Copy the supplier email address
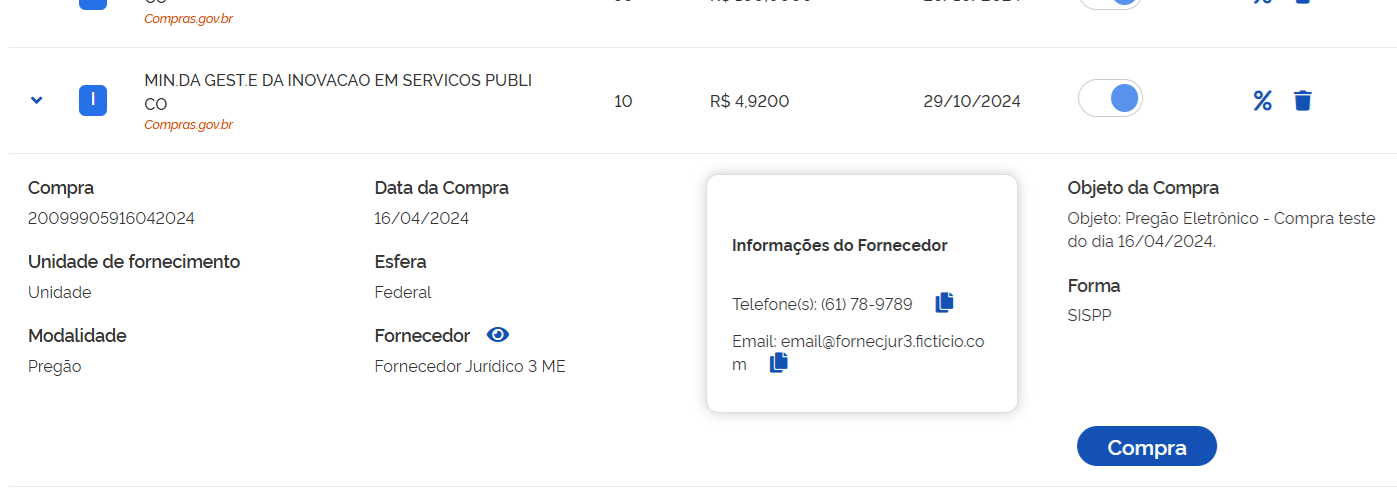Image resolution: width=1397 pixels, height=495 pixels. tap(779, 363)
